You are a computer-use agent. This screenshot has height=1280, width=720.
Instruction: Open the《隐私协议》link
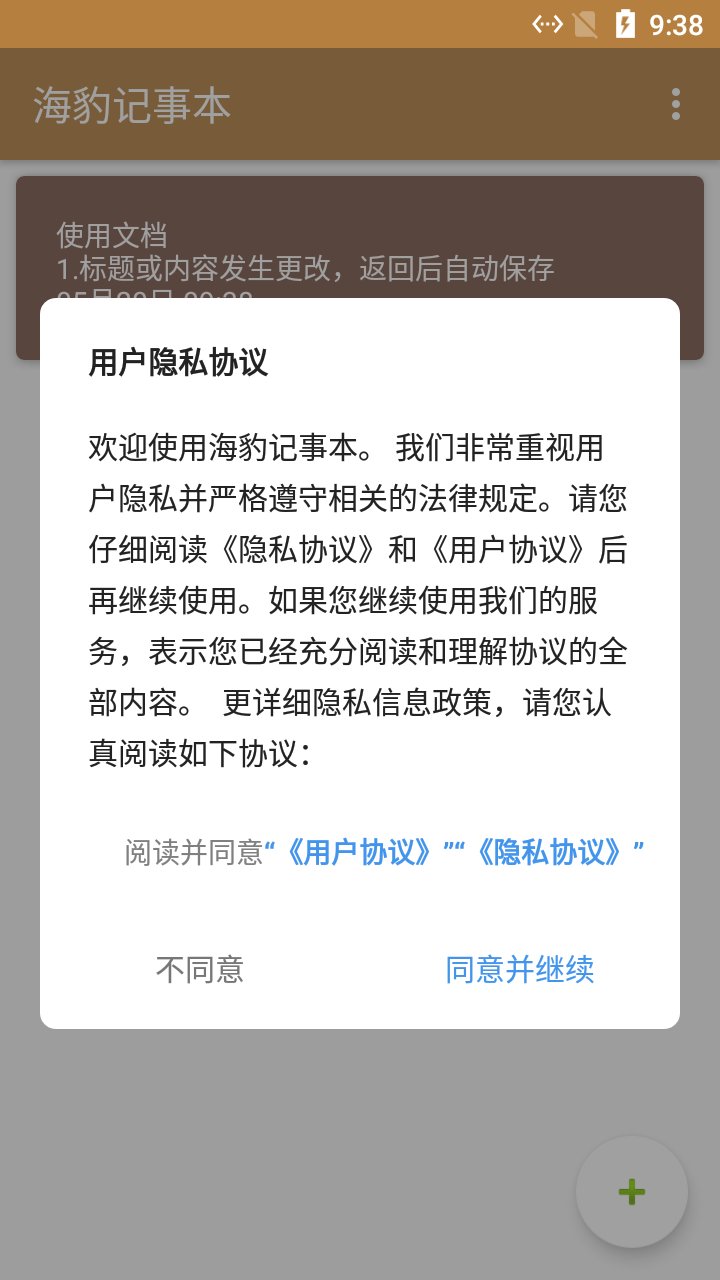[552, 852]
